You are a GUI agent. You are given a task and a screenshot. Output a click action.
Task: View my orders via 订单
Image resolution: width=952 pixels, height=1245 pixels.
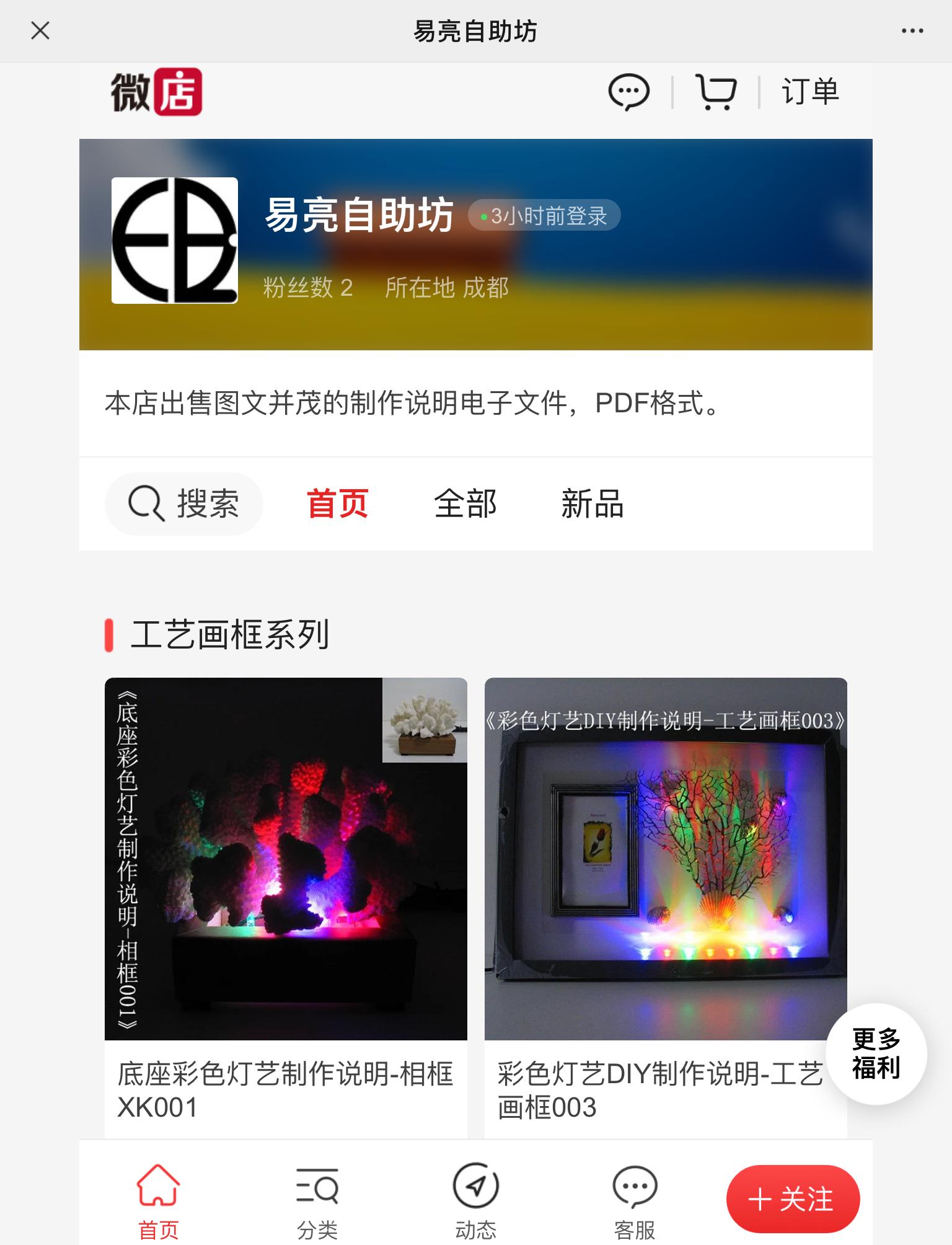[810, 92]
